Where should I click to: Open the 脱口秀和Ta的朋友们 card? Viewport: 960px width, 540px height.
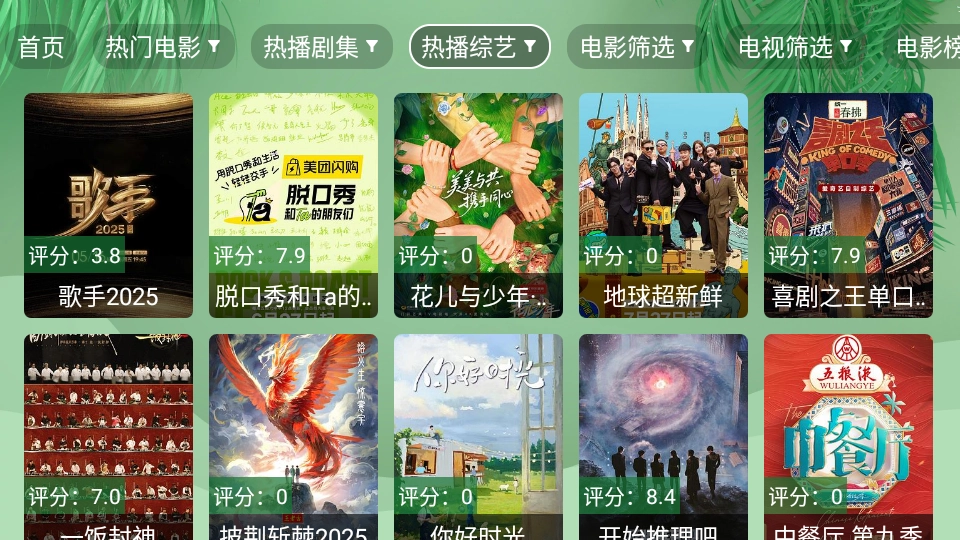[293, 205]
